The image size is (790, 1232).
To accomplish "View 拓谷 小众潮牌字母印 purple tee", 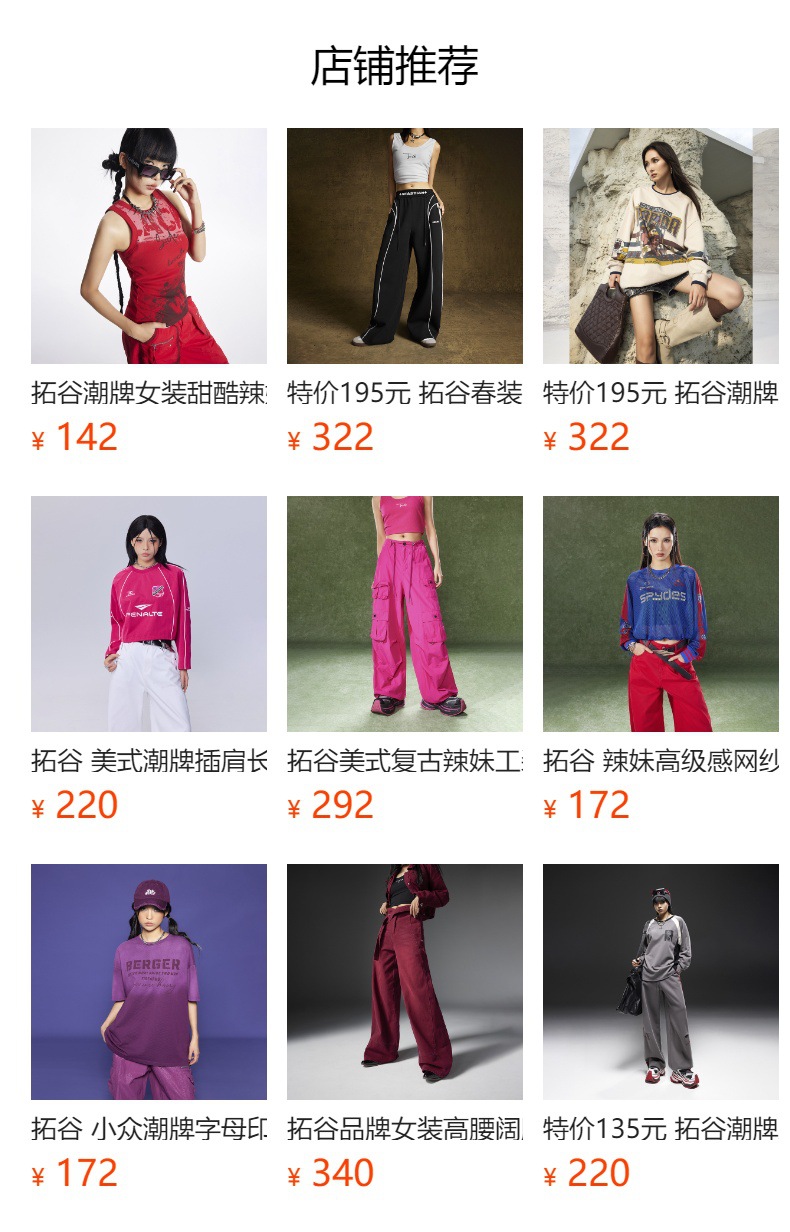I will pos(148,982).
